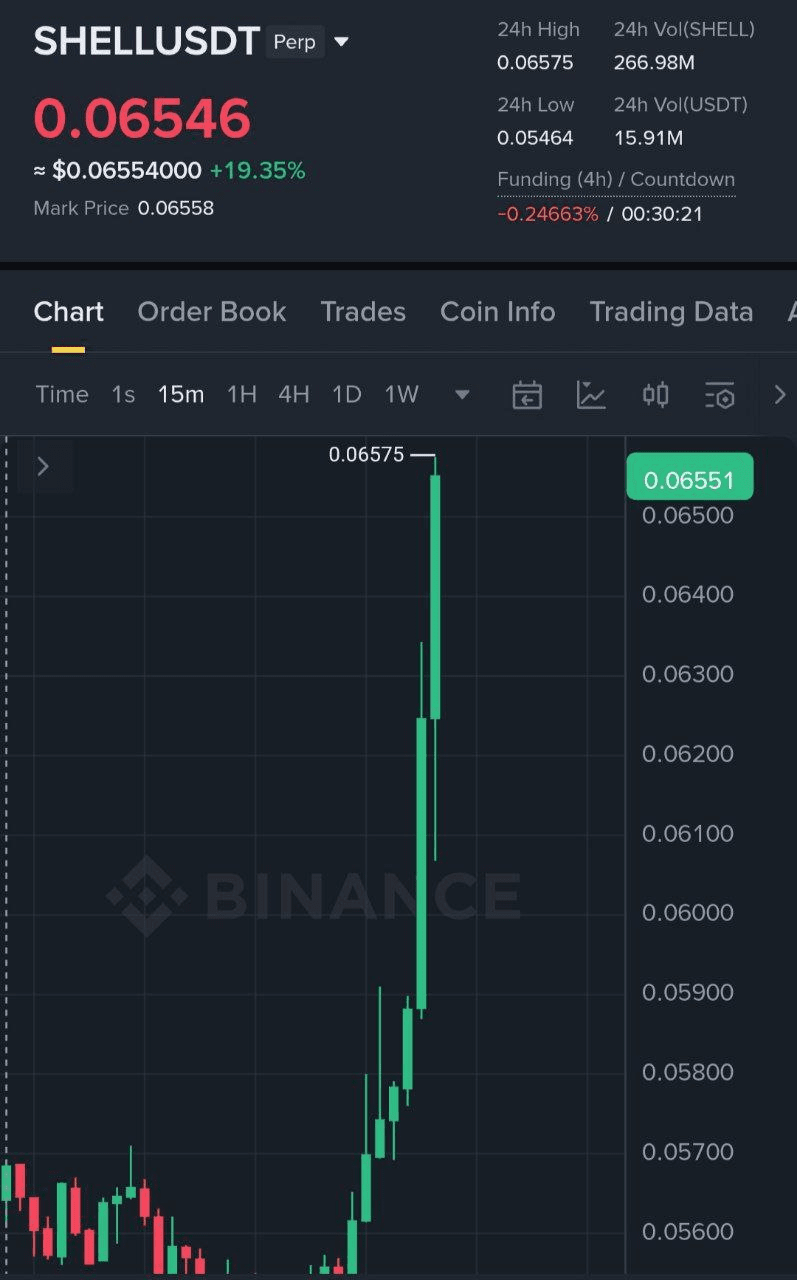Open the SHELLUSDT trading pair dropdown

(342, 42)
